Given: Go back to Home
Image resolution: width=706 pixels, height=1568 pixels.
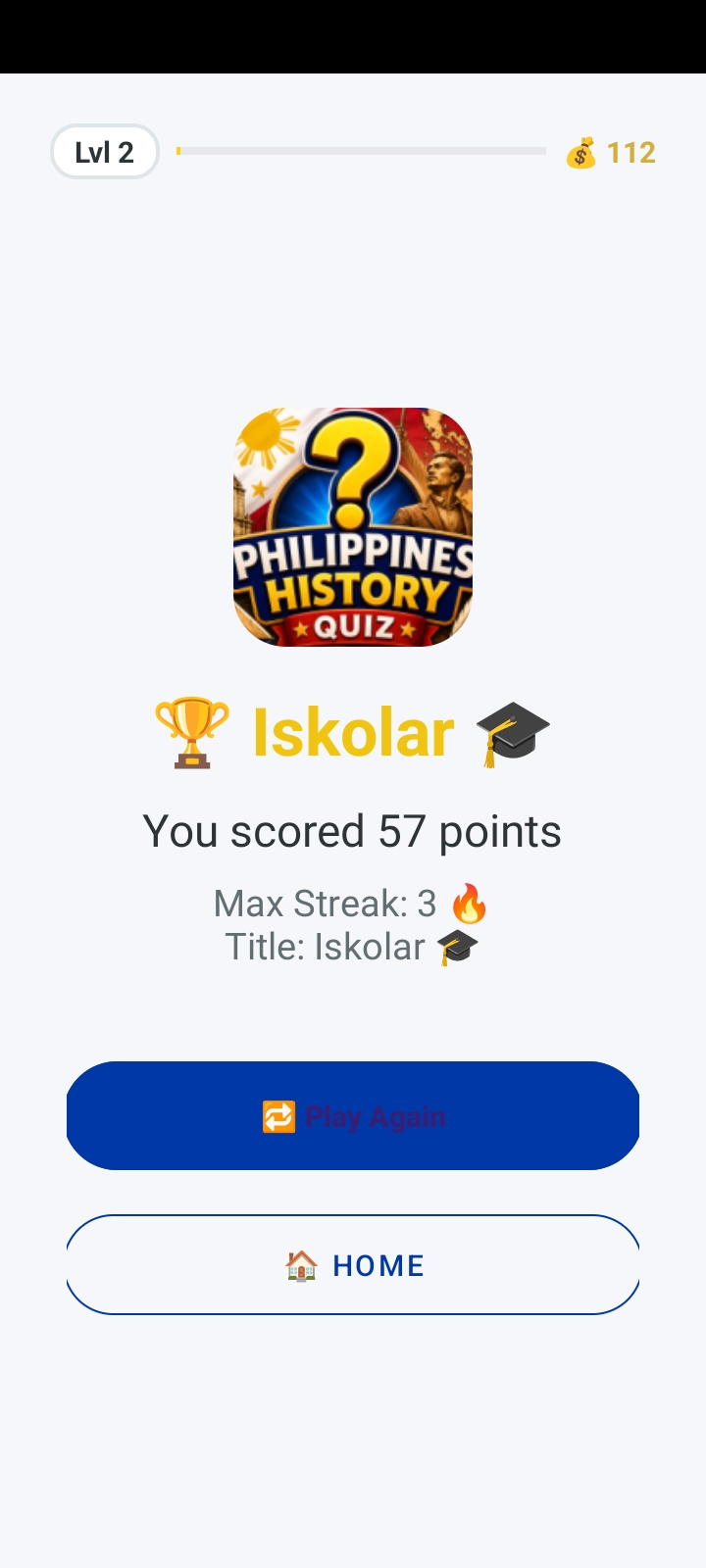Looking at the screenshot, I should [x=353, y=1264].
